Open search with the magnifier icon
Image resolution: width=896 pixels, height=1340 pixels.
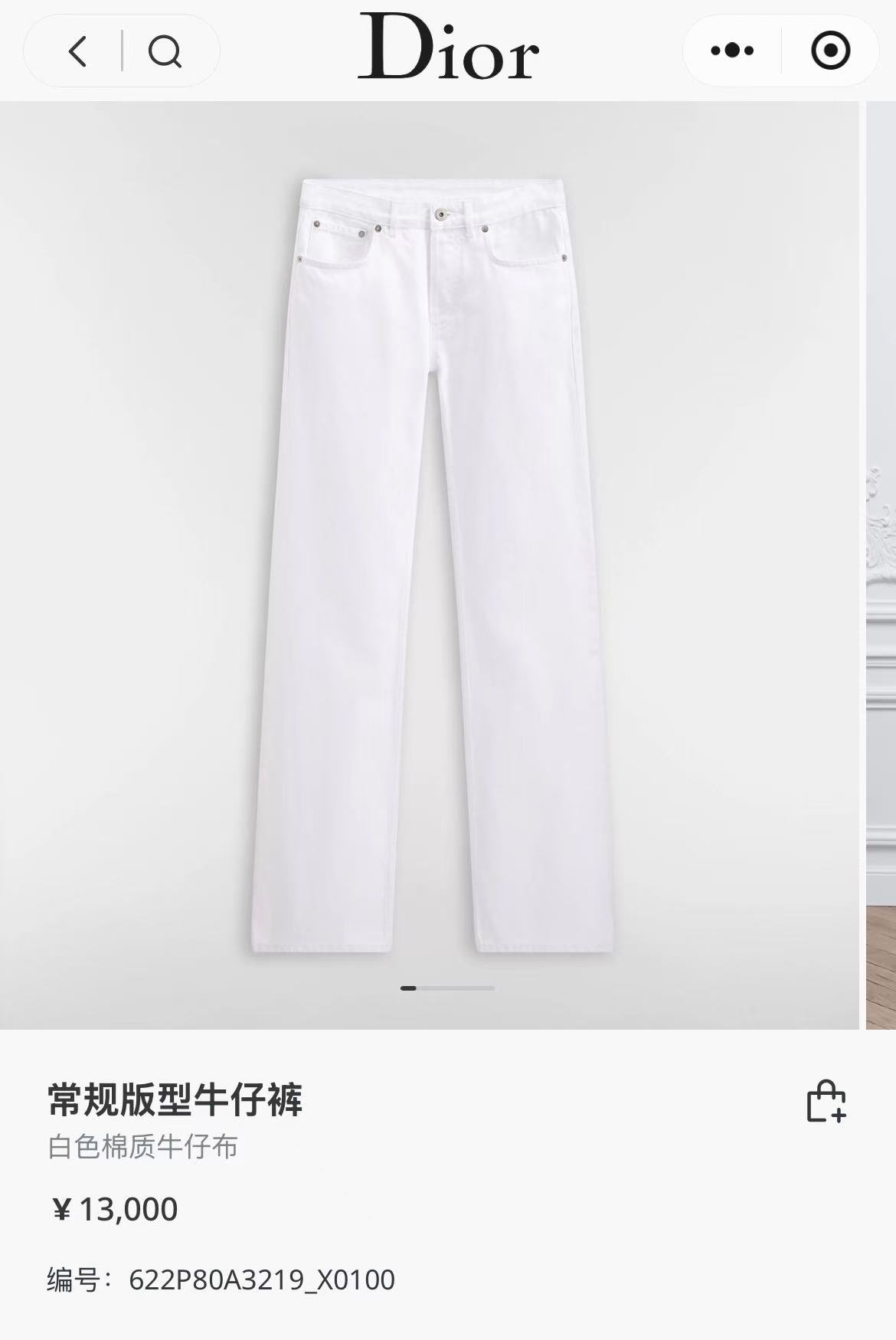click(x=165, y=51)
